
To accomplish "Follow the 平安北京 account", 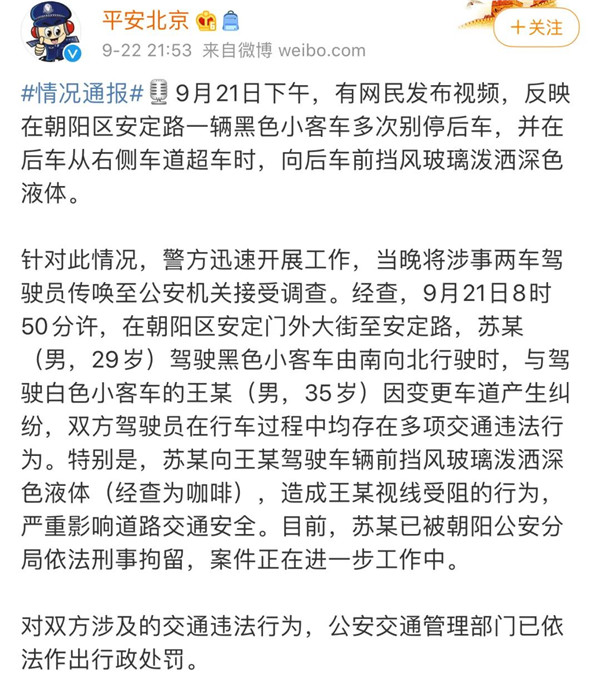I will pos(535,27).
